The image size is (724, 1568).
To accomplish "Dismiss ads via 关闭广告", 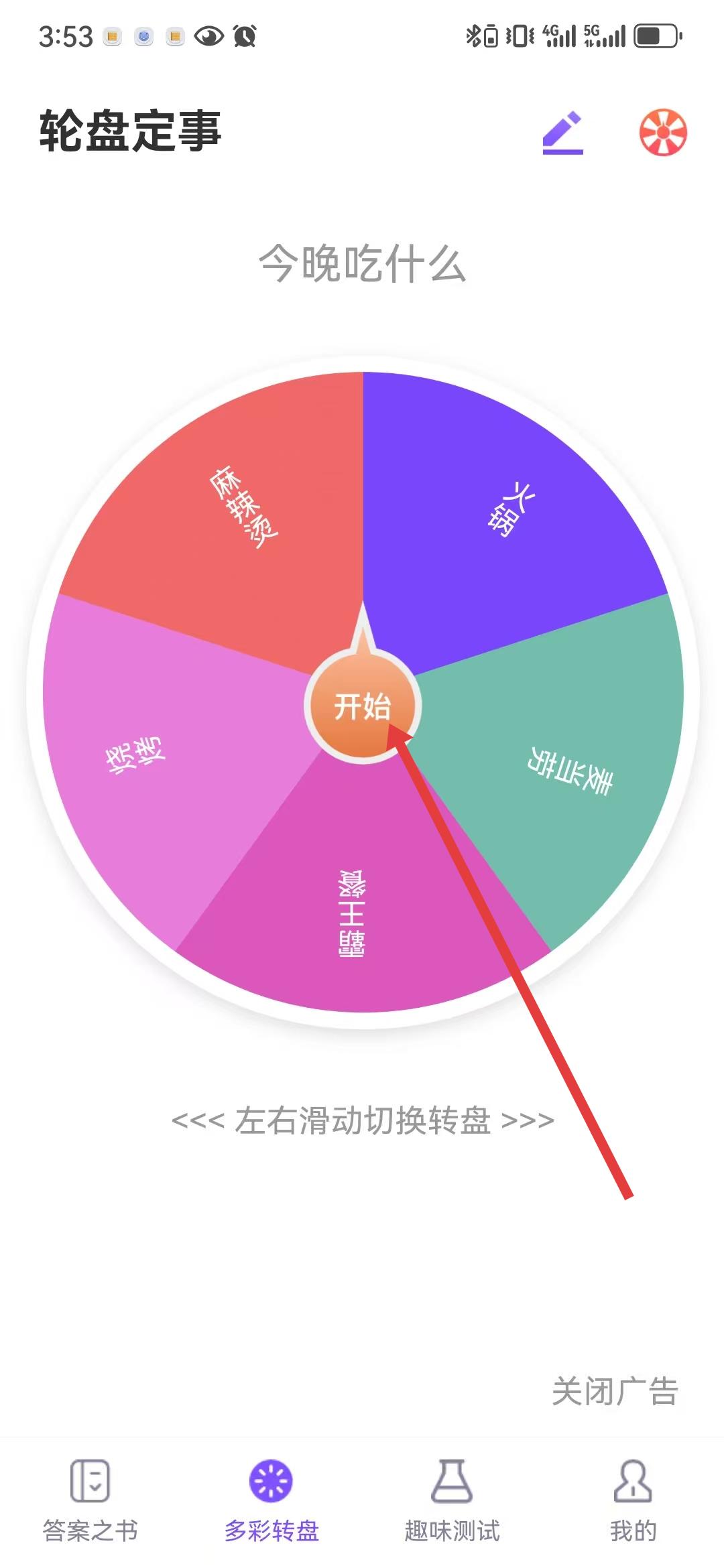I will click(x=615, y=1390).
